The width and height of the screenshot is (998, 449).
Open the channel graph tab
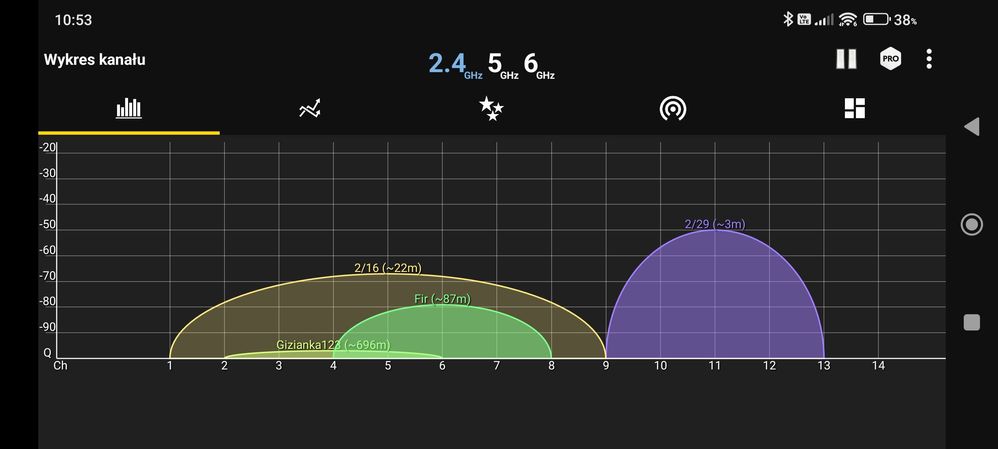point(129,108)
